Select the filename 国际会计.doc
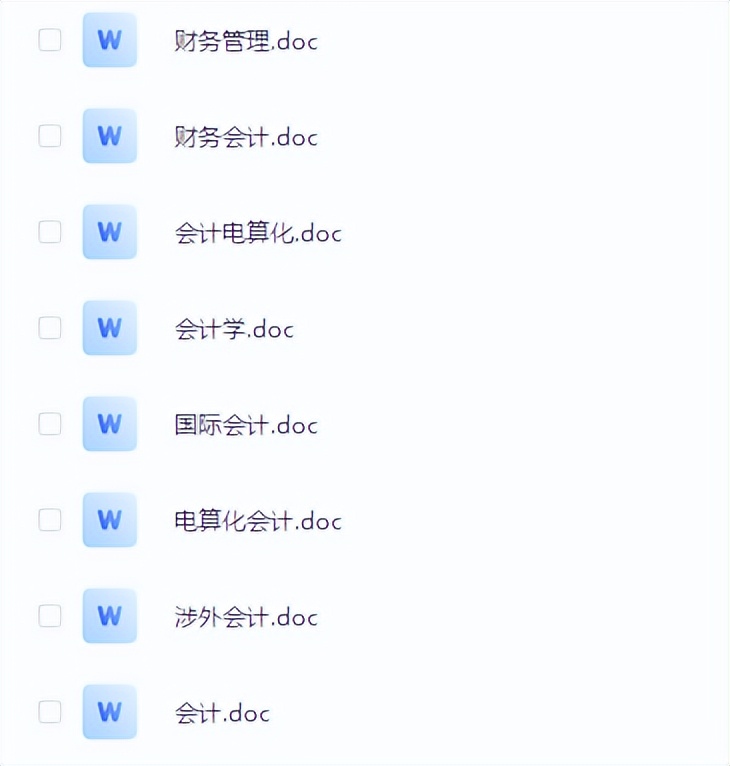This screenshot has height=766, width=730. (x=245, y=425)
